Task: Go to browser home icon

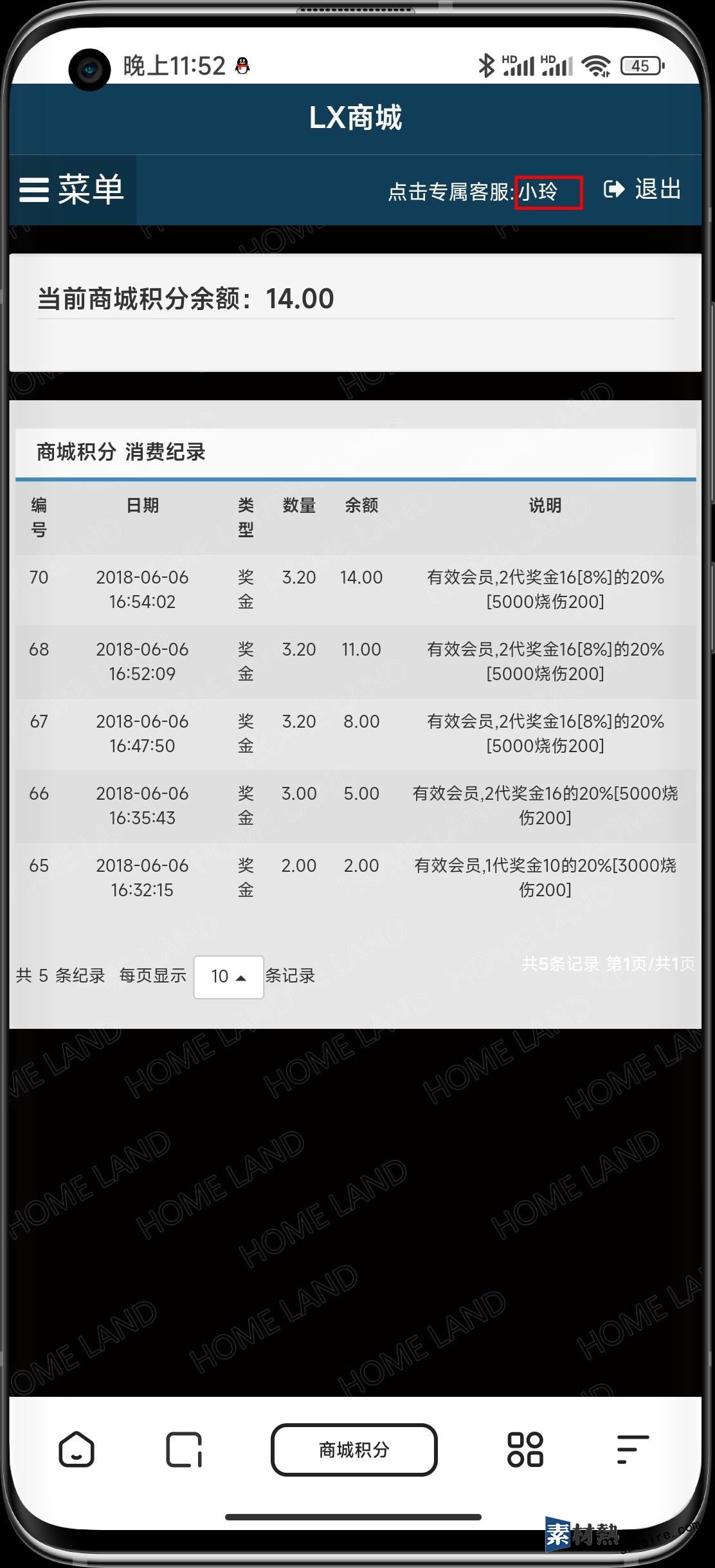Action: [x=77, y=1450]
